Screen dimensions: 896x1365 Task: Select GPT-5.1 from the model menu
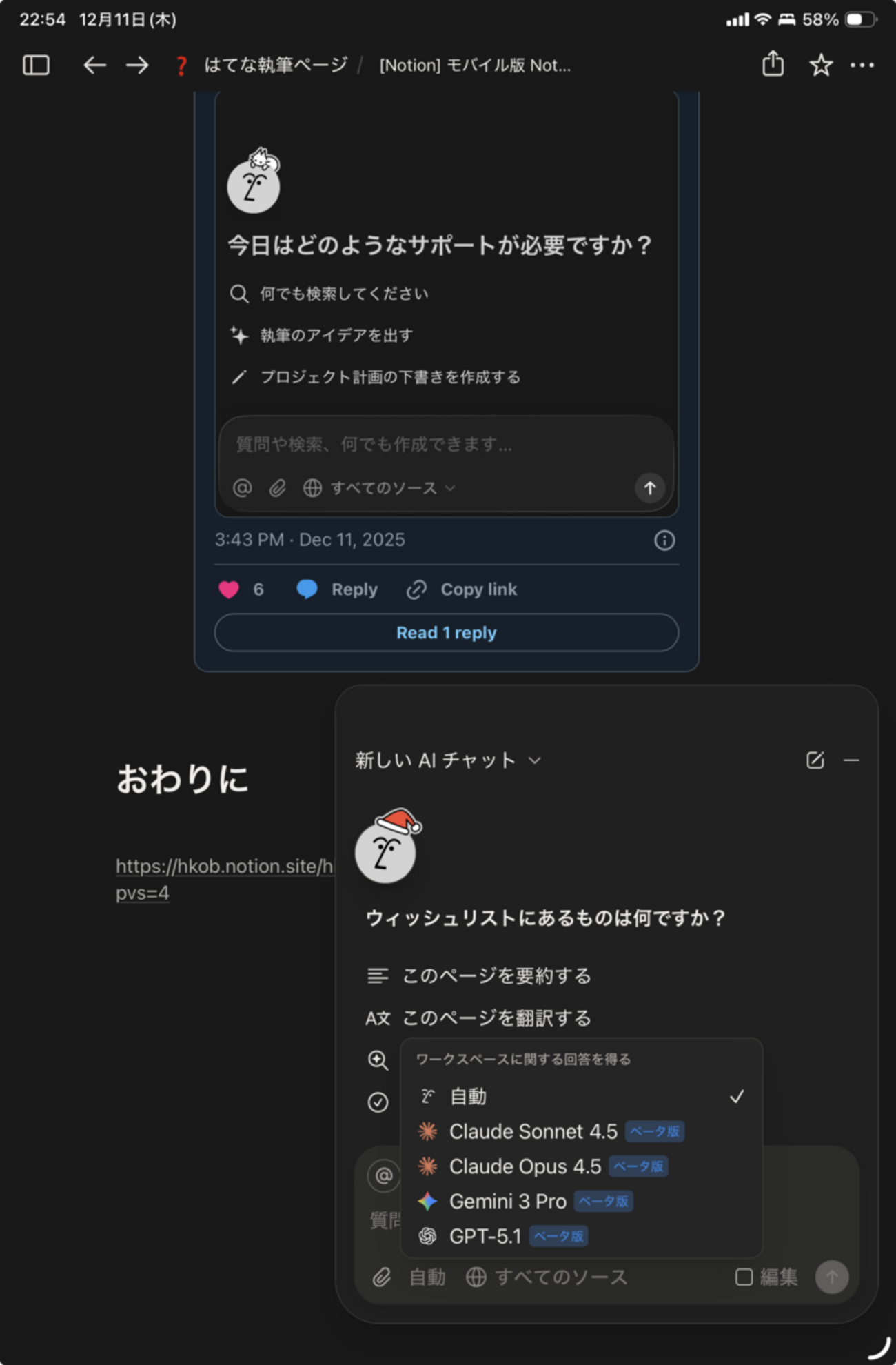pyautogui.click(x=485, y=1236)
